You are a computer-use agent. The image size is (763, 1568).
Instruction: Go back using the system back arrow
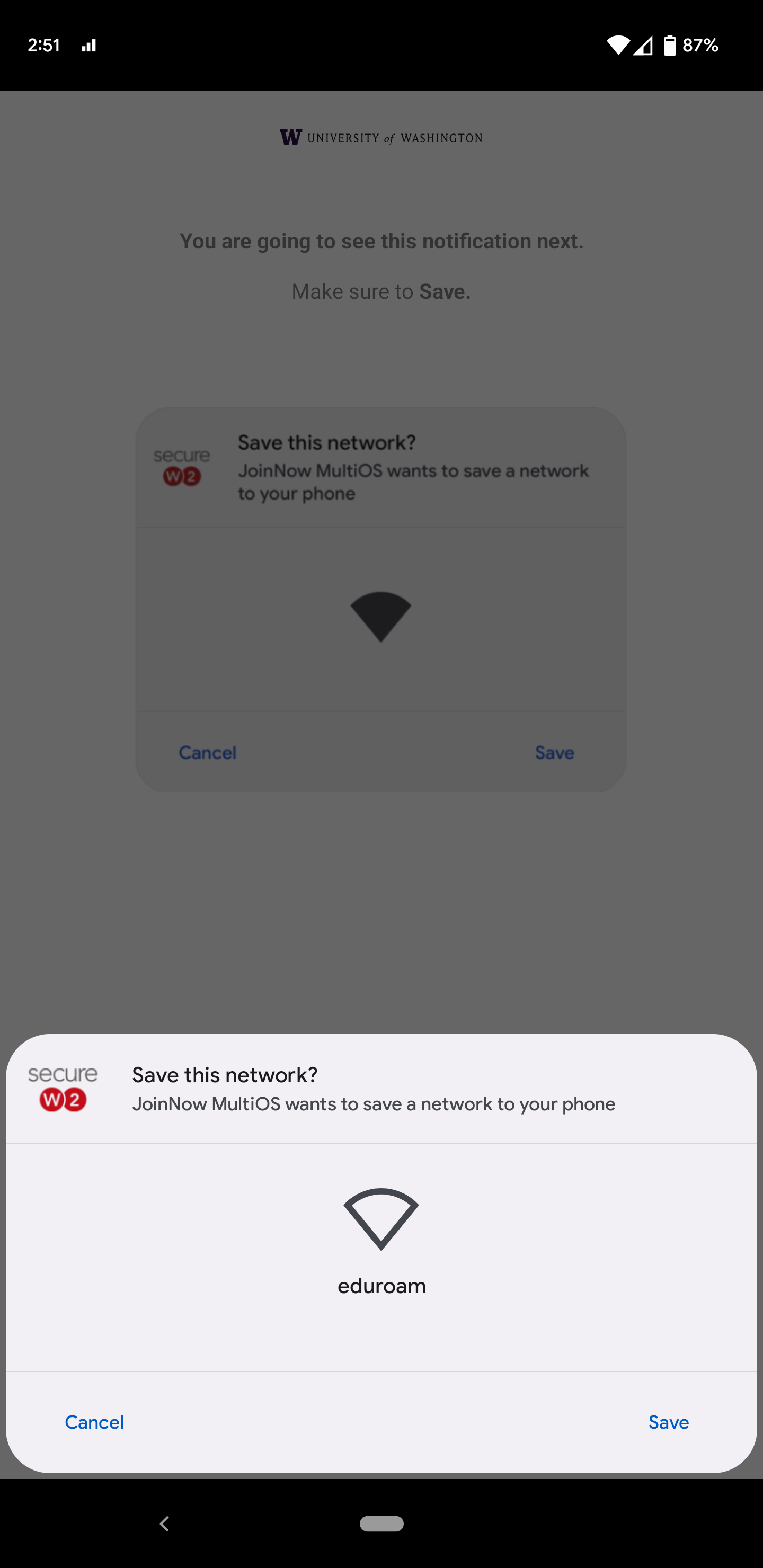pos(164,1523)
